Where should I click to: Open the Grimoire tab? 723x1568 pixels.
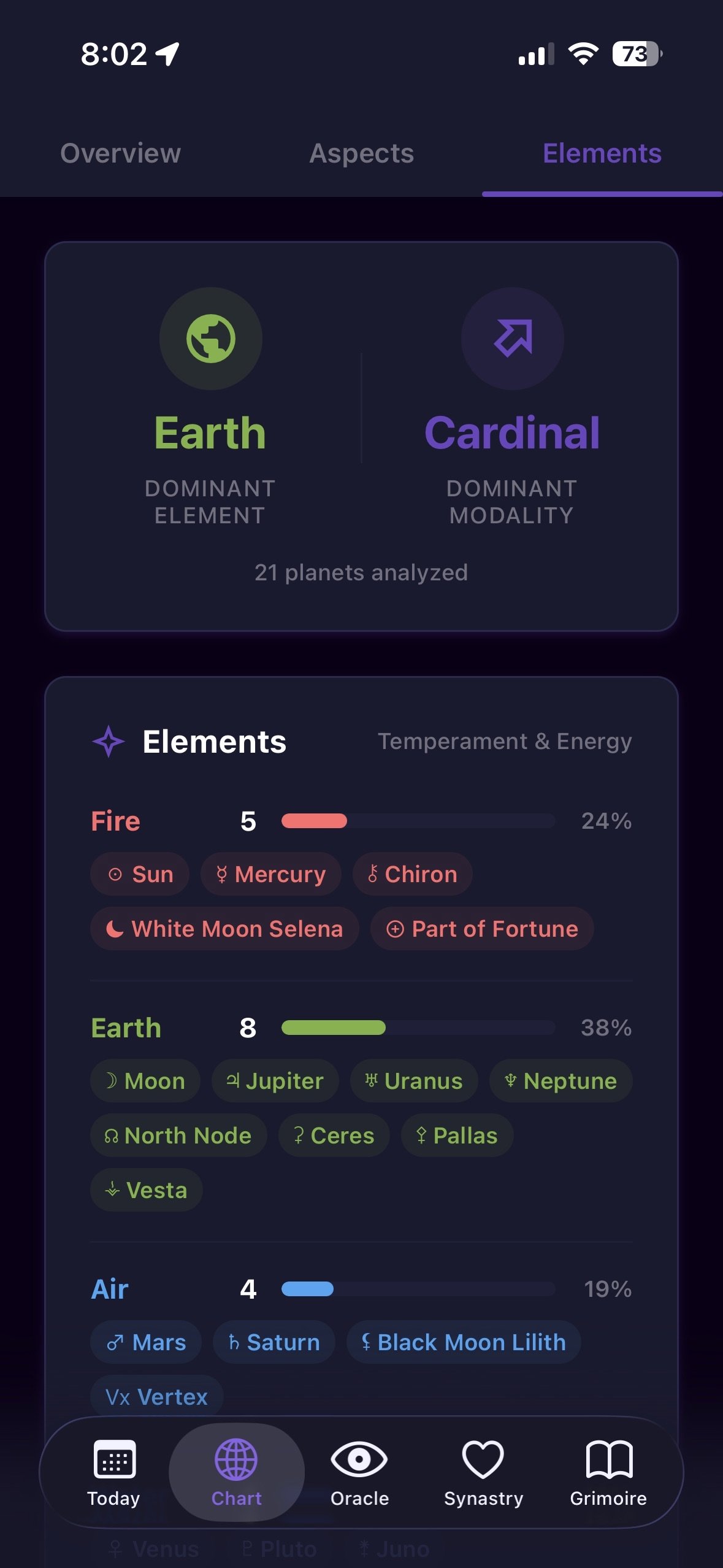(x=608, y=1472)
